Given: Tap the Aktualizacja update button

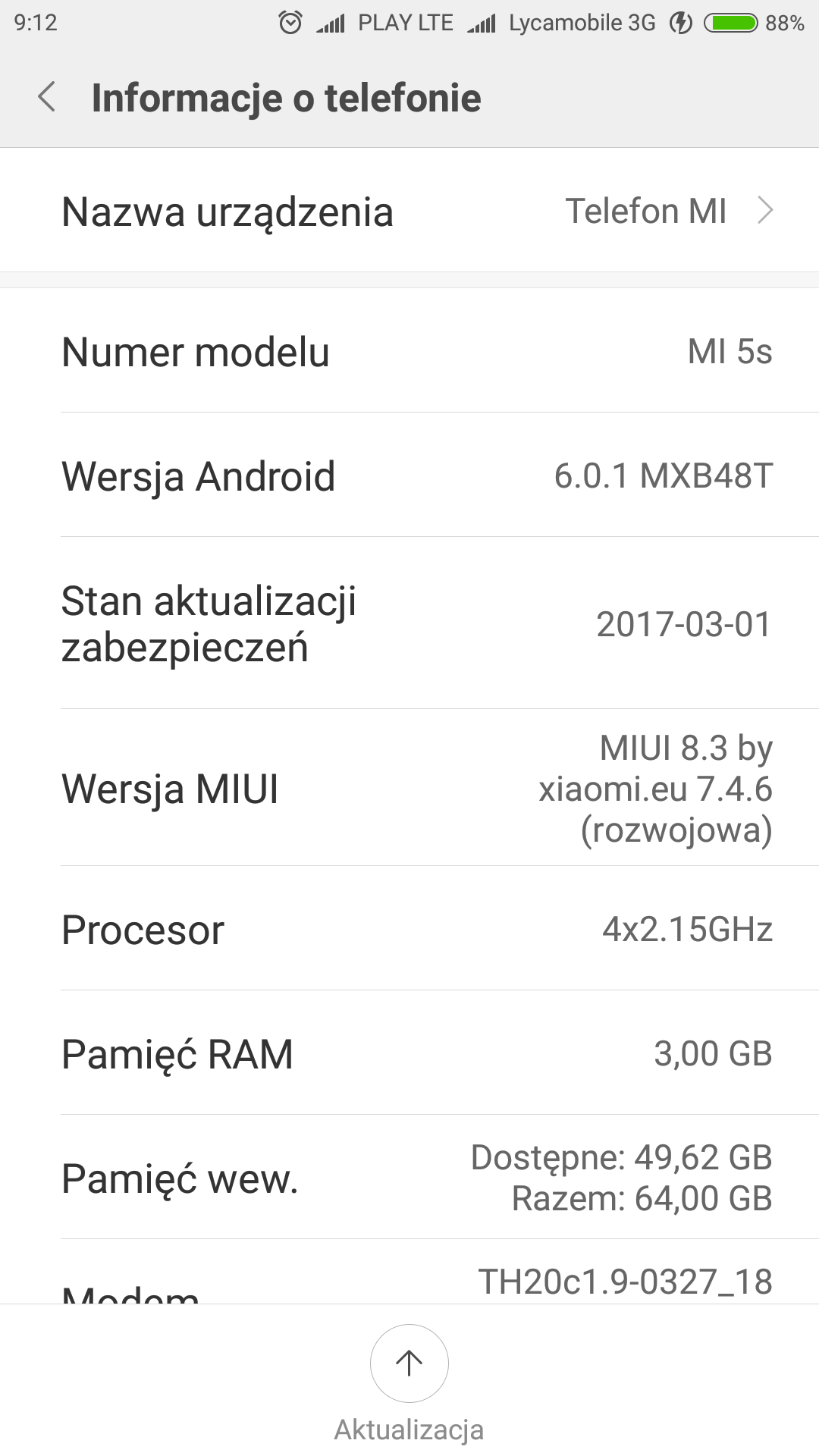Looking at the screenshot, I should tap(409, 1363).
